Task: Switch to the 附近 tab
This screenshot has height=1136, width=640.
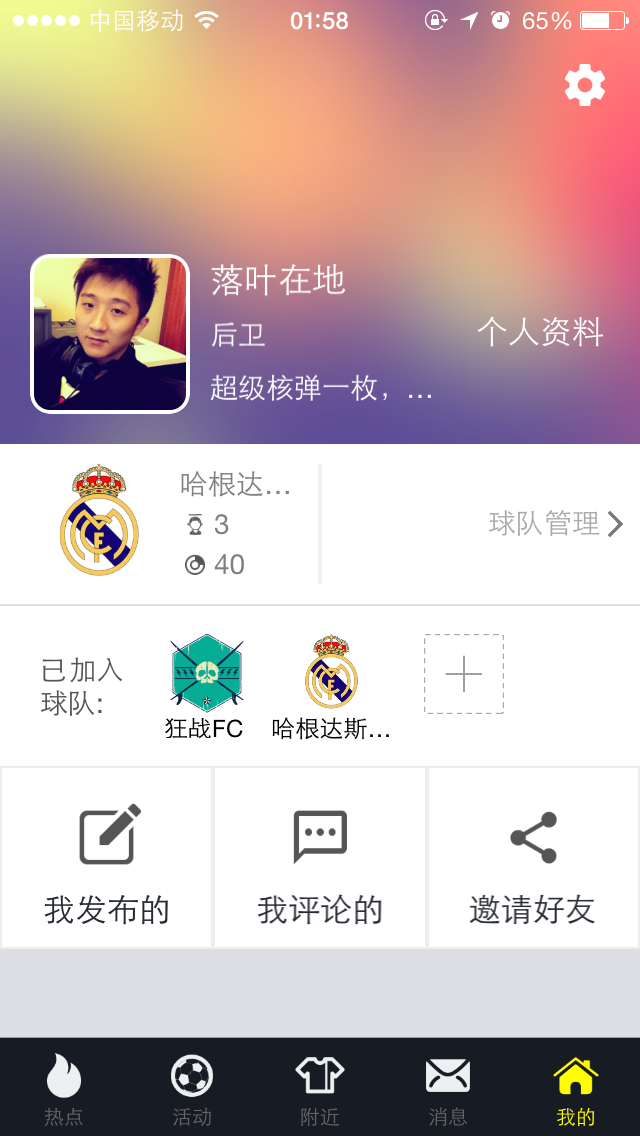Action: (x=320, y=1088)
